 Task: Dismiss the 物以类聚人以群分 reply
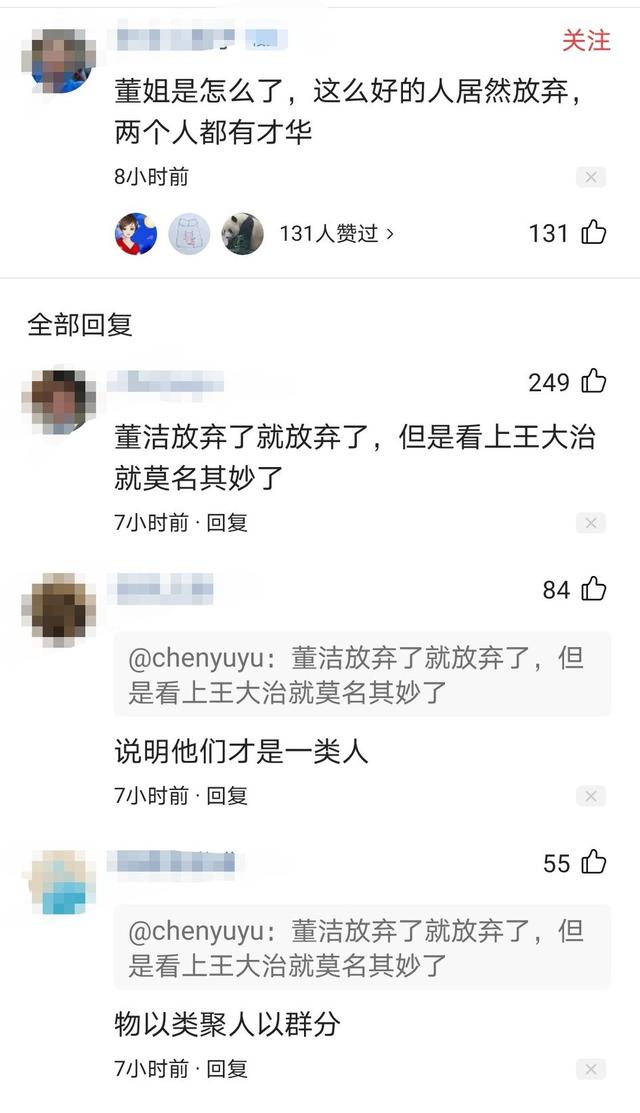(x=591, y=1070)
